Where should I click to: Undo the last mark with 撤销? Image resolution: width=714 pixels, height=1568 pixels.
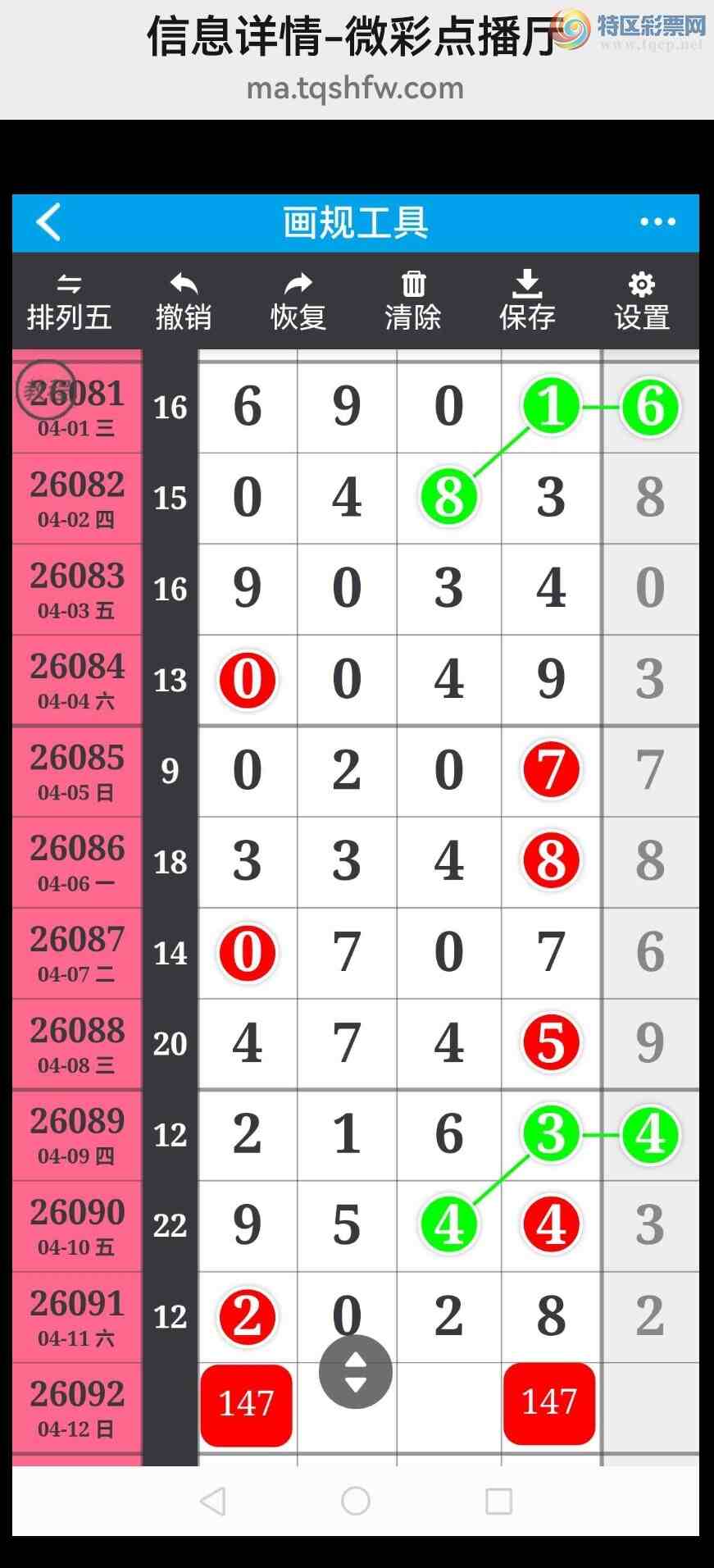pos(184,302)
